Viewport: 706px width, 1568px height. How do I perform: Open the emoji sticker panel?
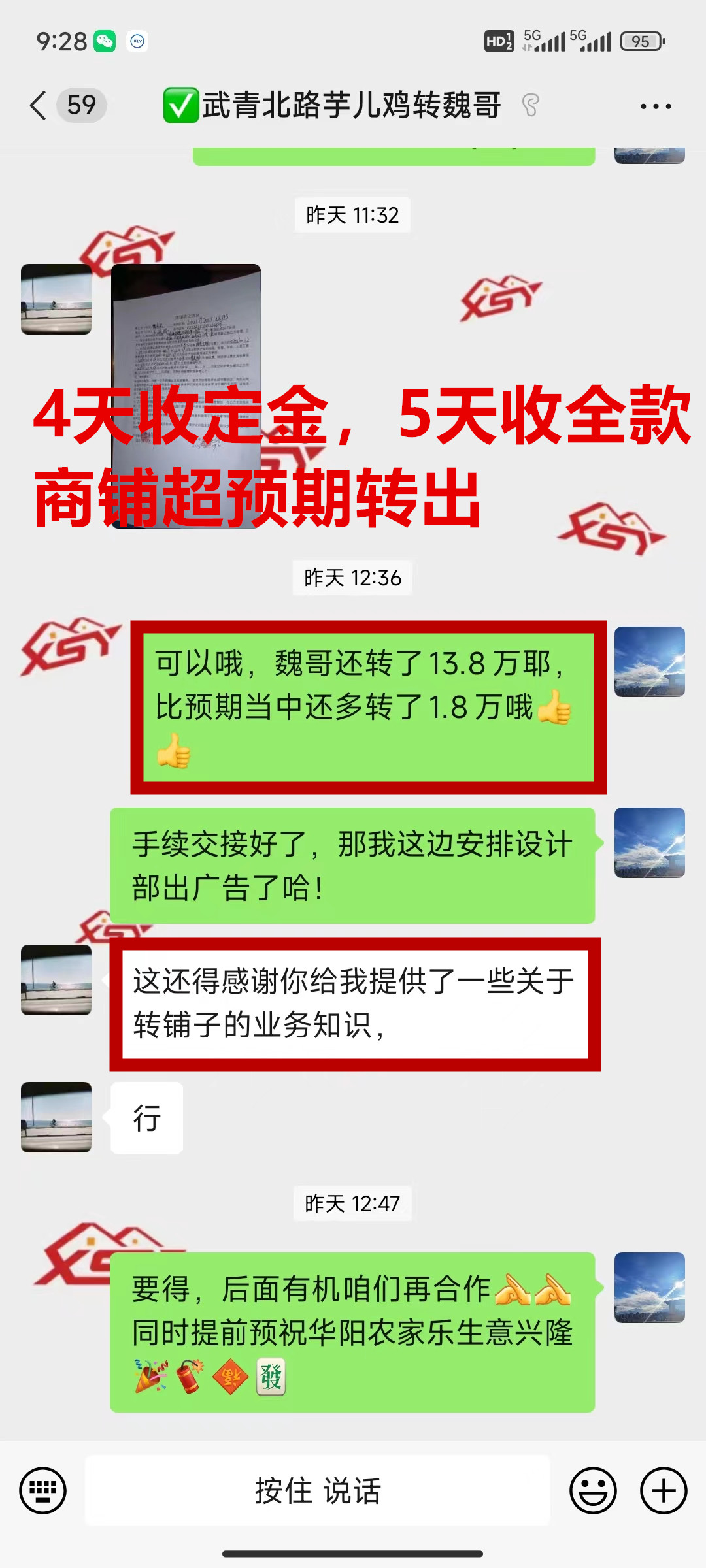click(593, 1491)
